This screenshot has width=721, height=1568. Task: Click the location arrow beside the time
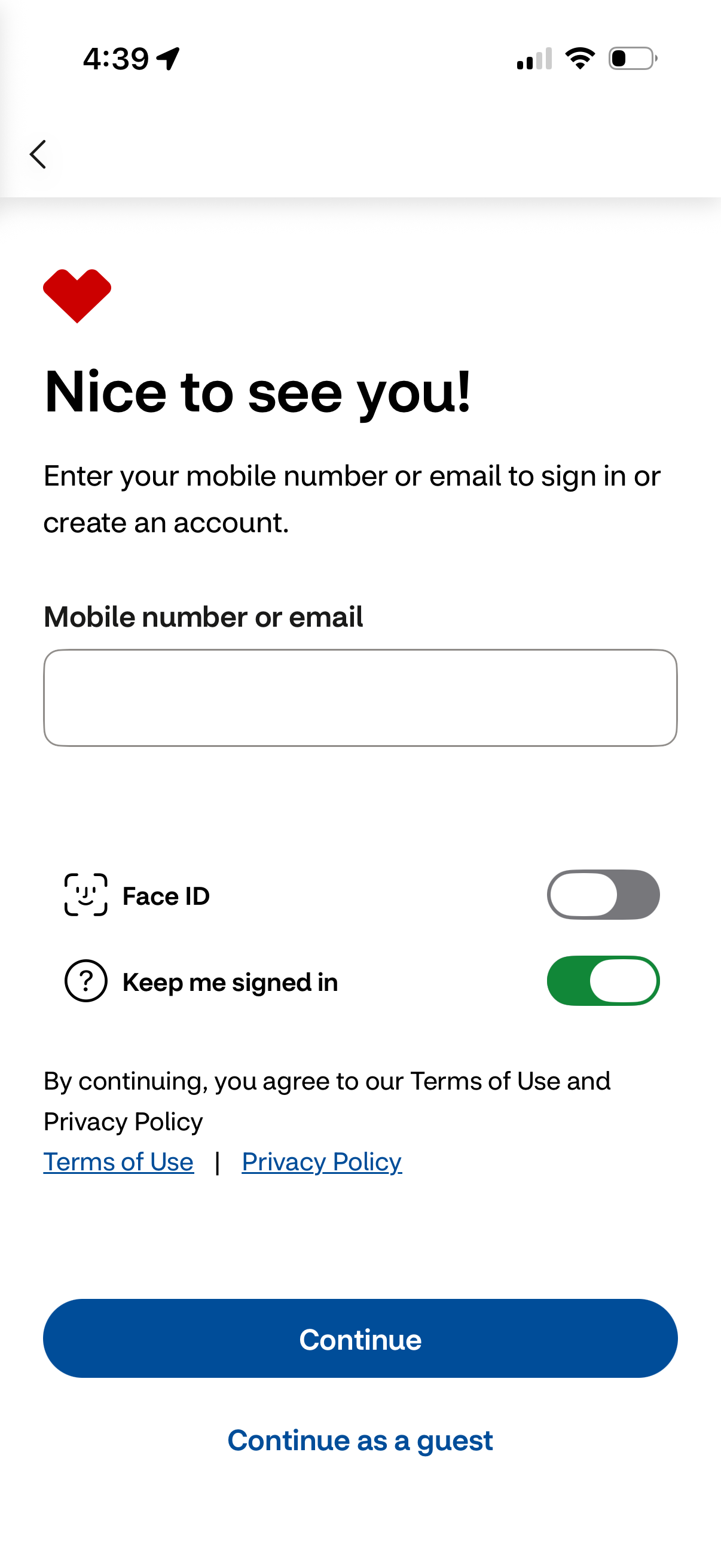pyautogui.click(x=166, y=58)
